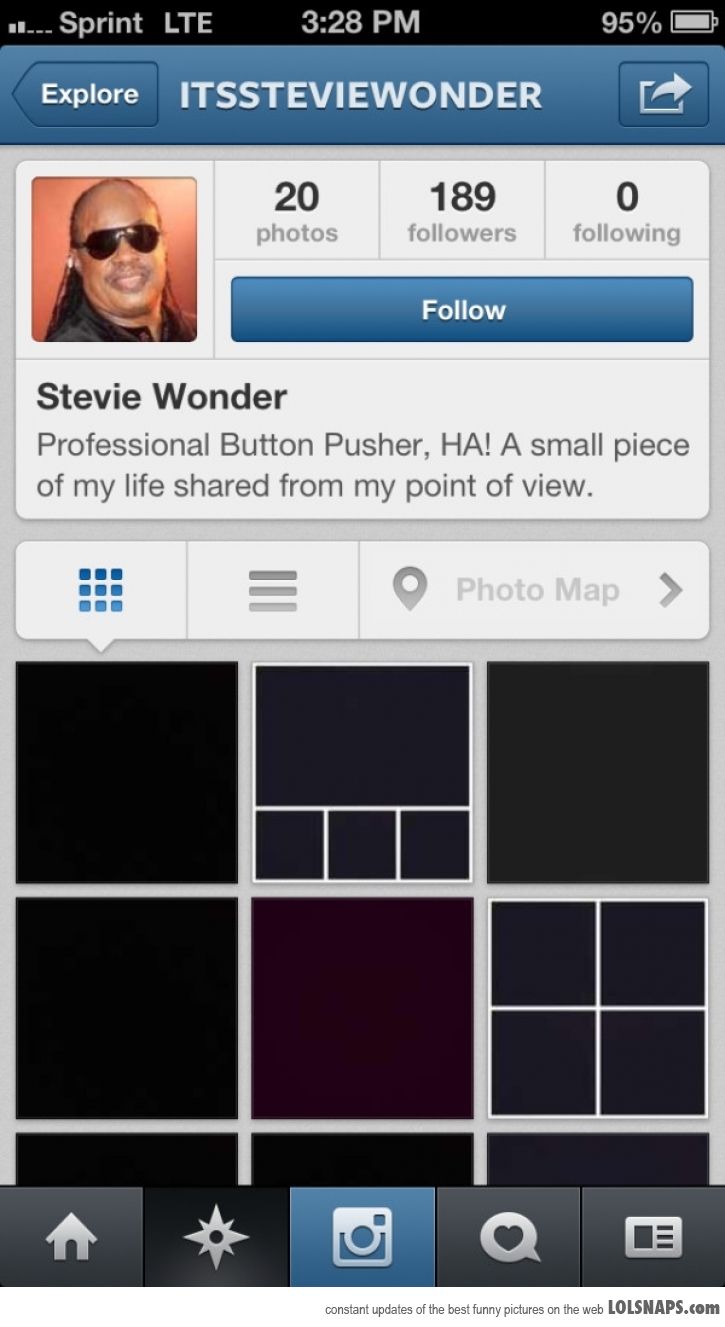Open the share arrow in the header
The image size is (725, 1327).
click(664, 95)
